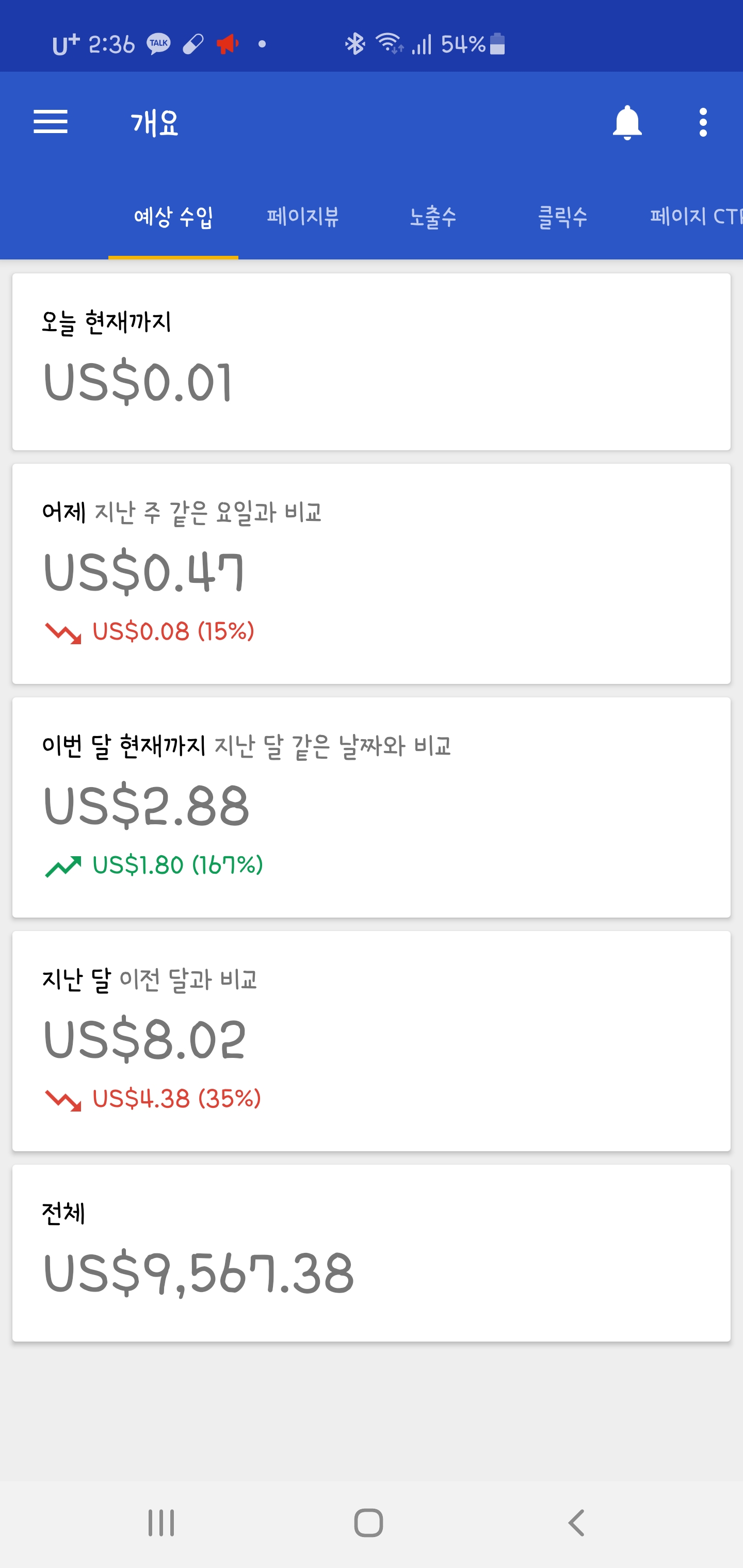Select the 예상 수입 tab
The height and width of the screenshot is (1568, 743).
click(x=173, y=217)
